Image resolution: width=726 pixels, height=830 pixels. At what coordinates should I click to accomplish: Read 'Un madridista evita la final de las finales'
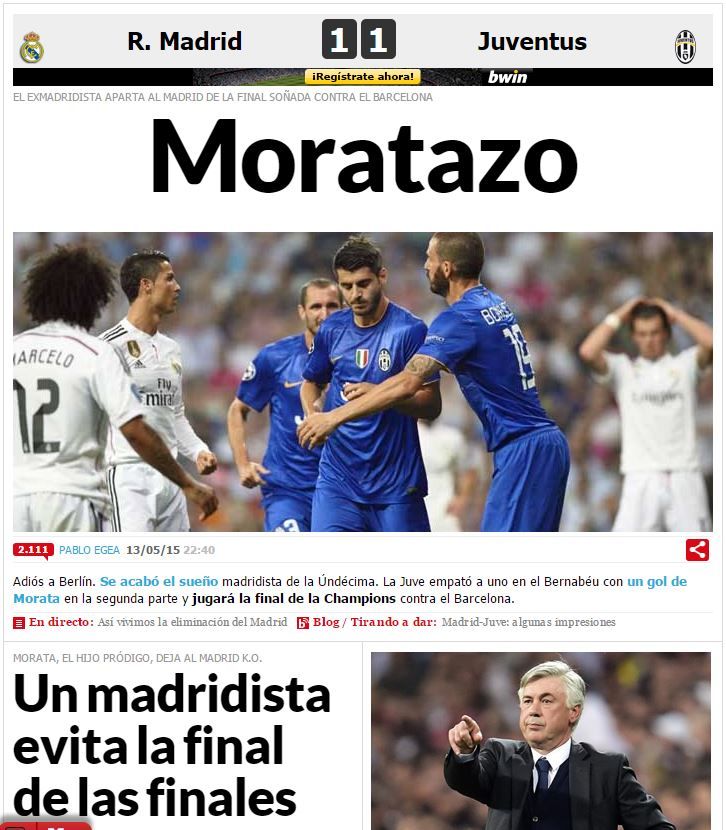171,745
